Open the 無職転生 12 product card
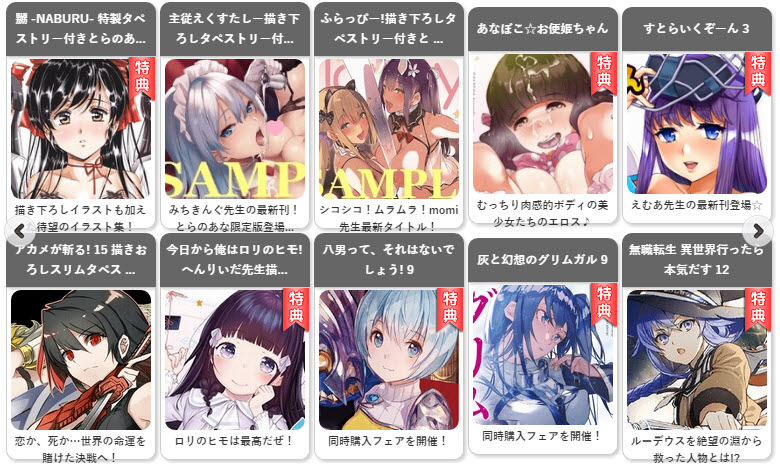The width and height of the screenshot is (780, 466). [696, 358]
